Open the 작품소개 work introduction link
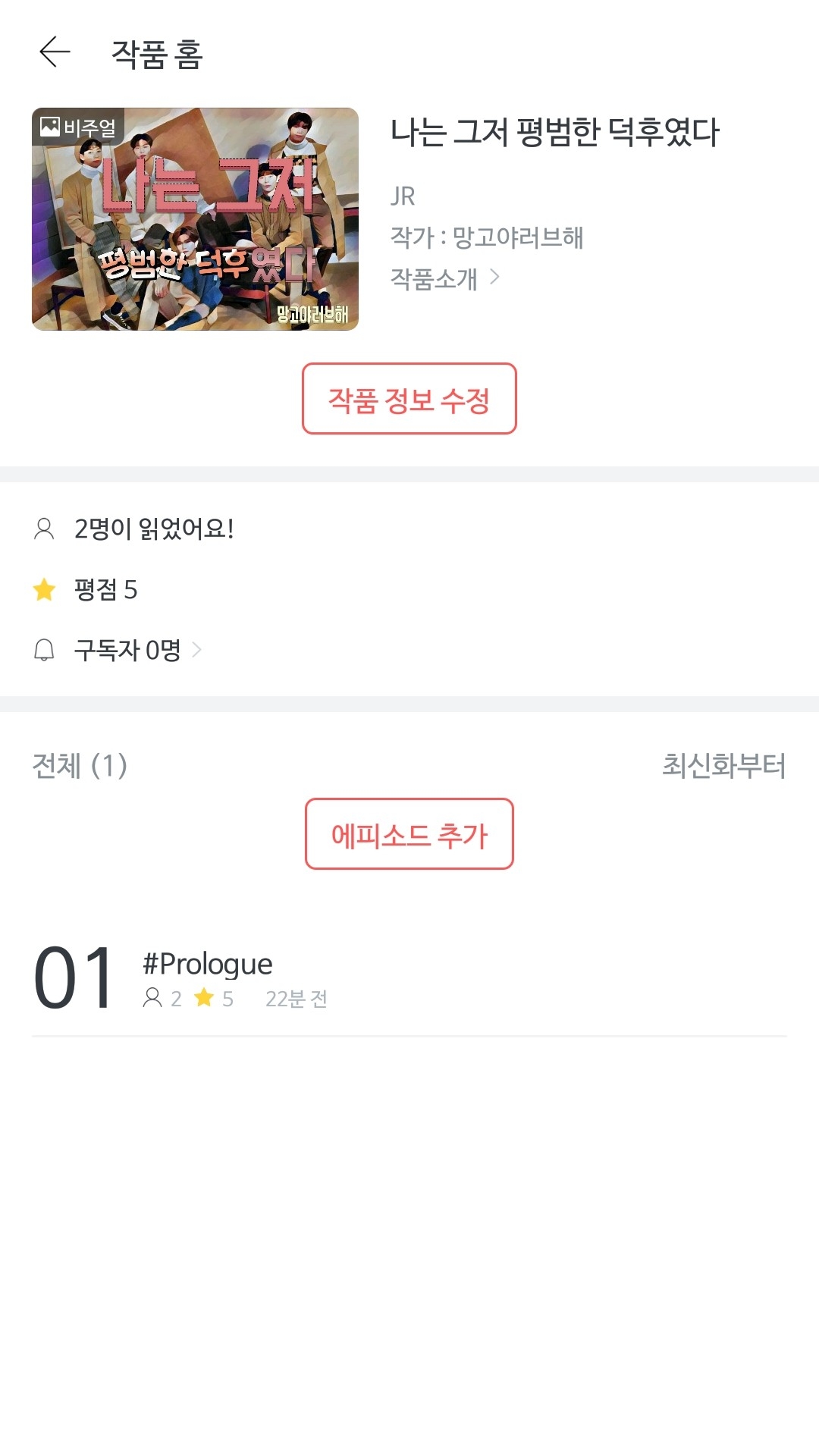 point(444,278)
